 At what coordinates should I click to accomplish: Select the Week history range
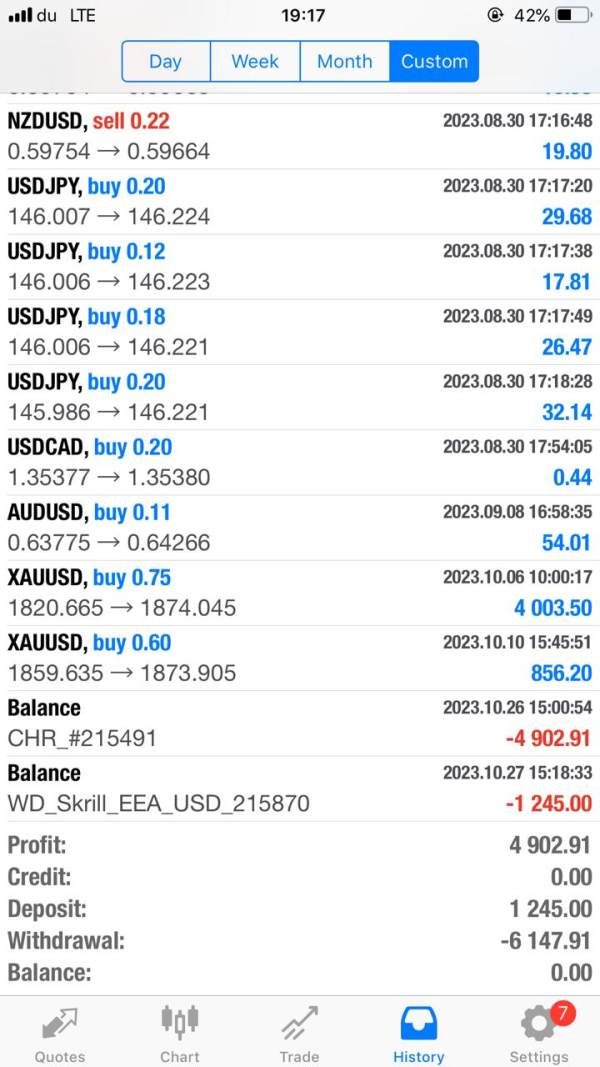tap(255, 61)
